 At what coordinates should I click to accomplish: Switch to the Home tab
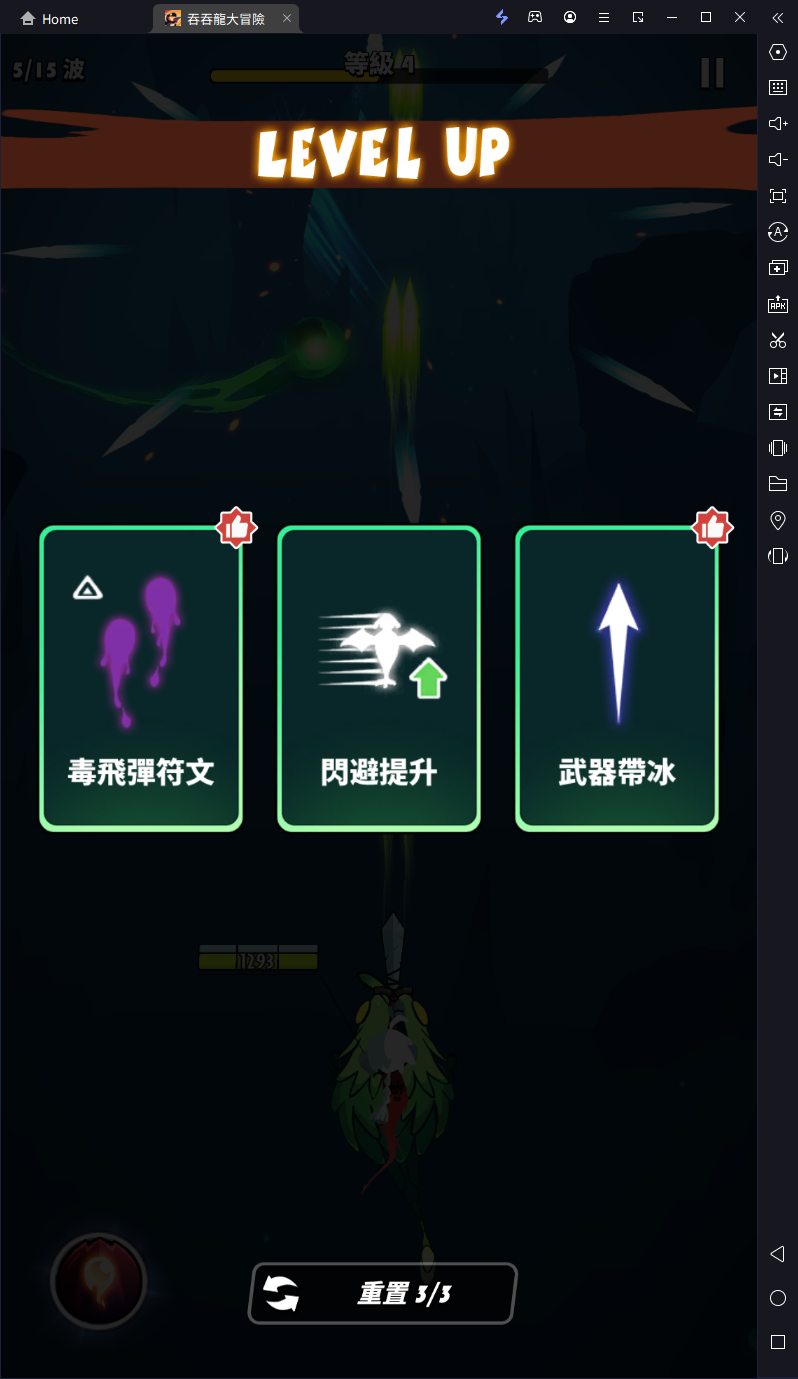(50, 19)
